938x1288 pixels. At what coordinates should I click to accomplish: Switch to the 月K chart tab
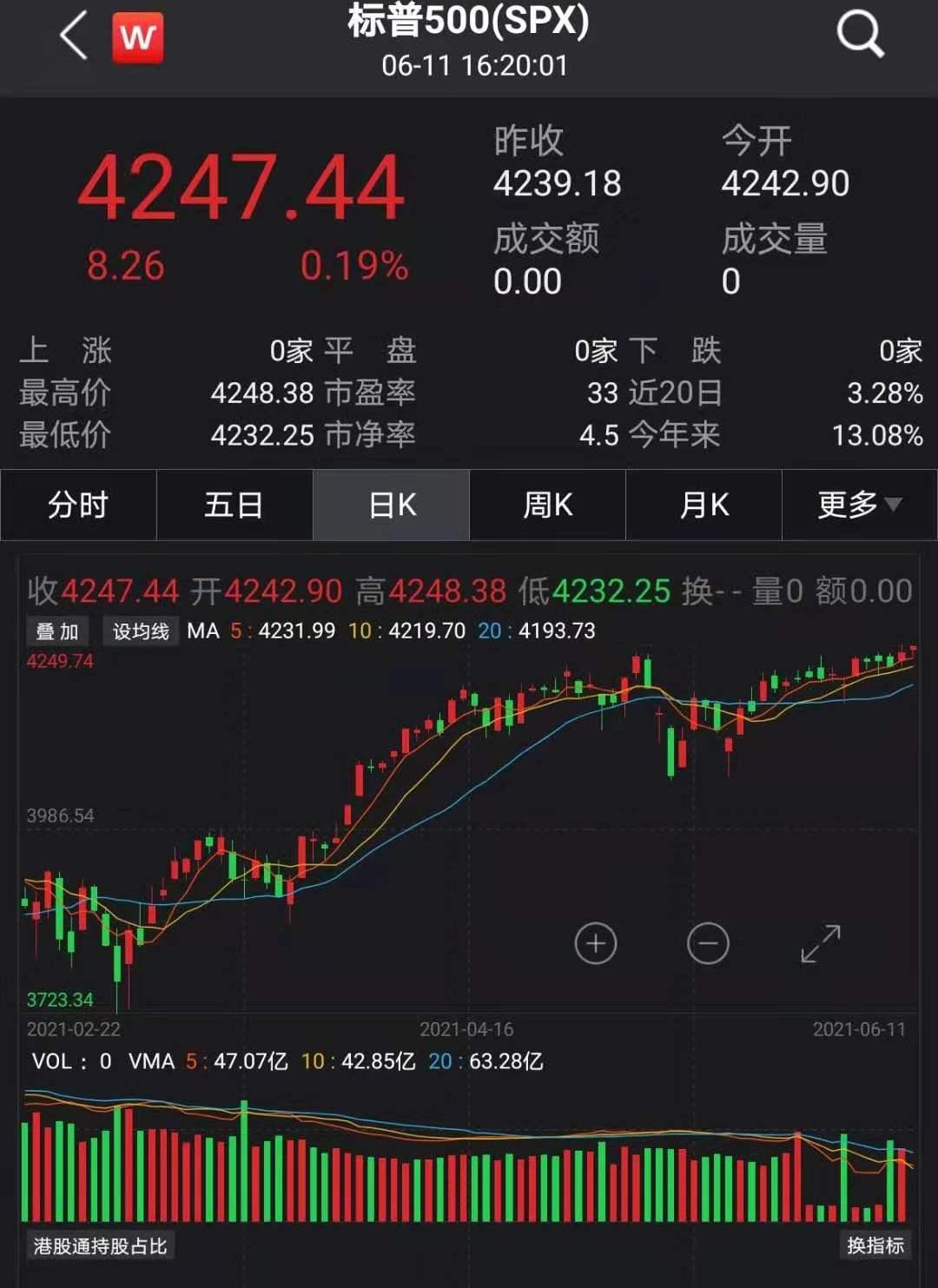click(x=704, y=505)
